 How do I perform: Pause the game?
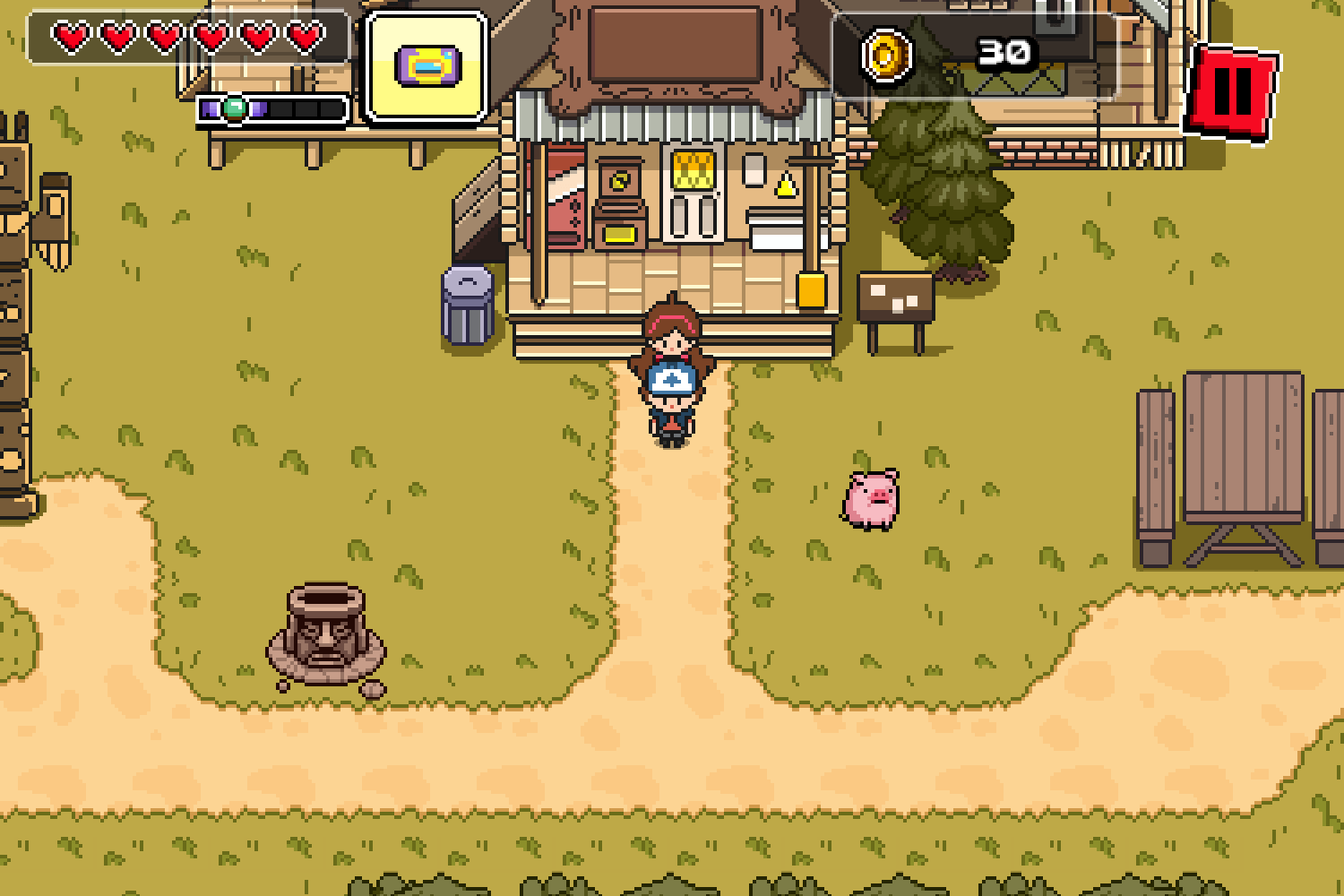tap(1232, 90)
